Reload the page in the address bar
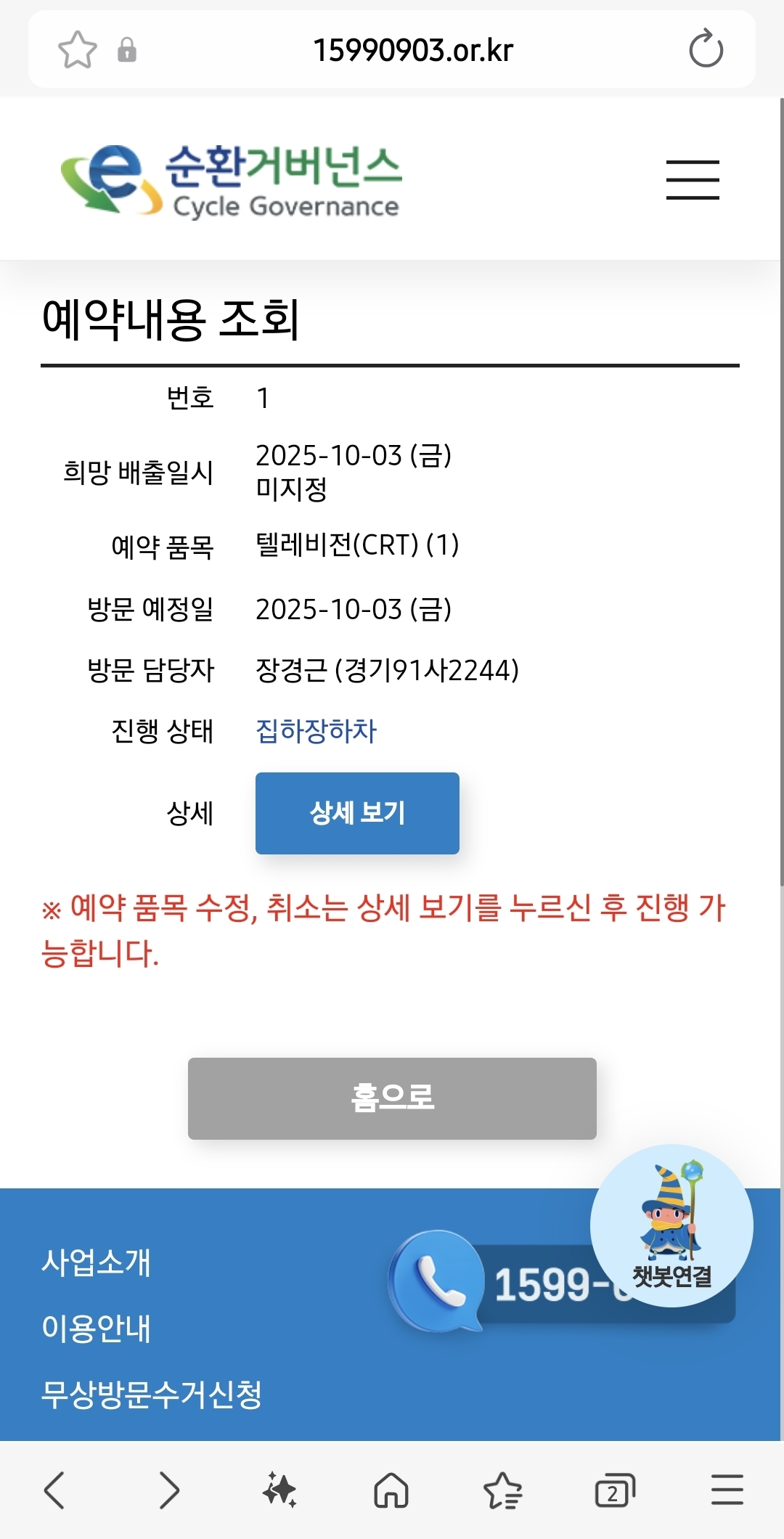784x1539 pixels. pyautogui.click(x=706, y=49)
